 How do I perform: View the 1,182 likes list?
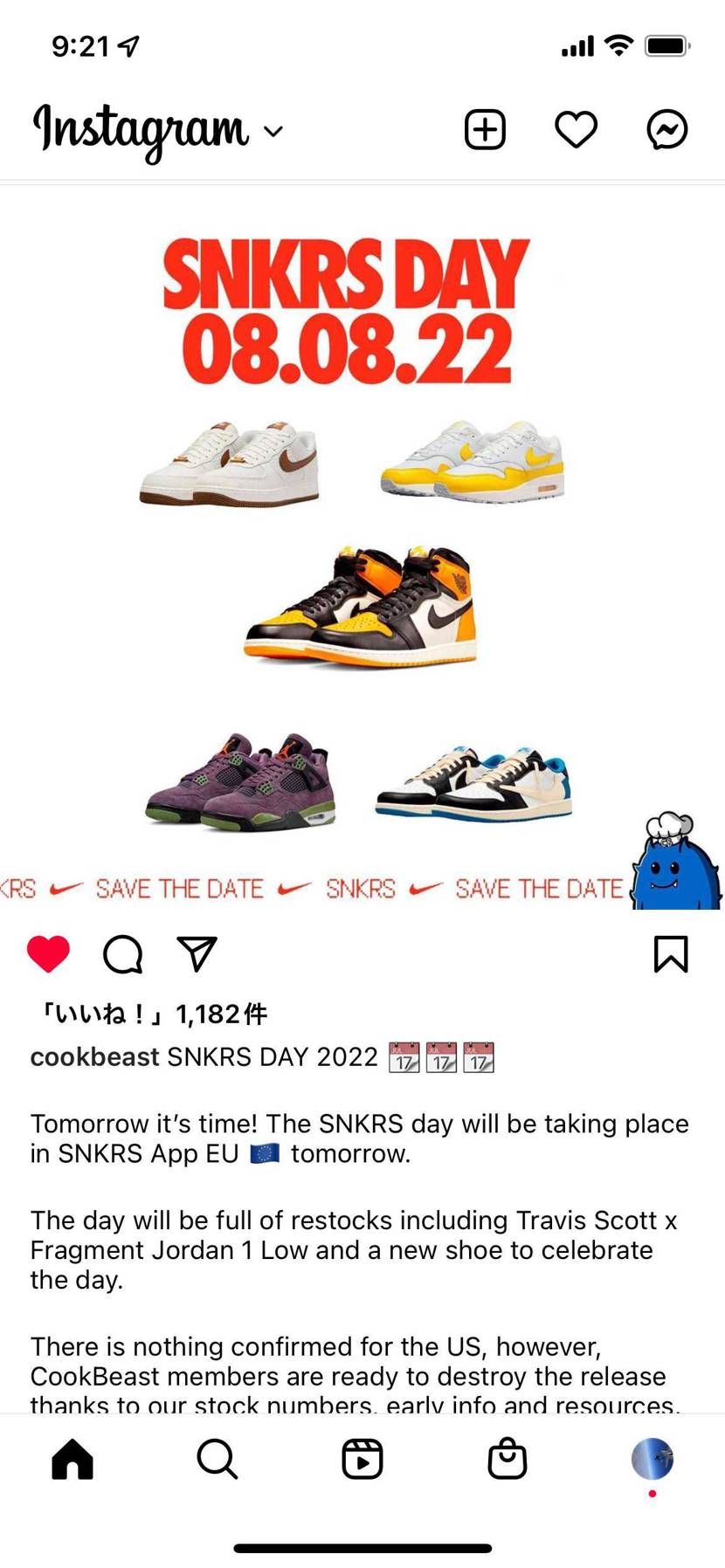tap(149, 1014)
